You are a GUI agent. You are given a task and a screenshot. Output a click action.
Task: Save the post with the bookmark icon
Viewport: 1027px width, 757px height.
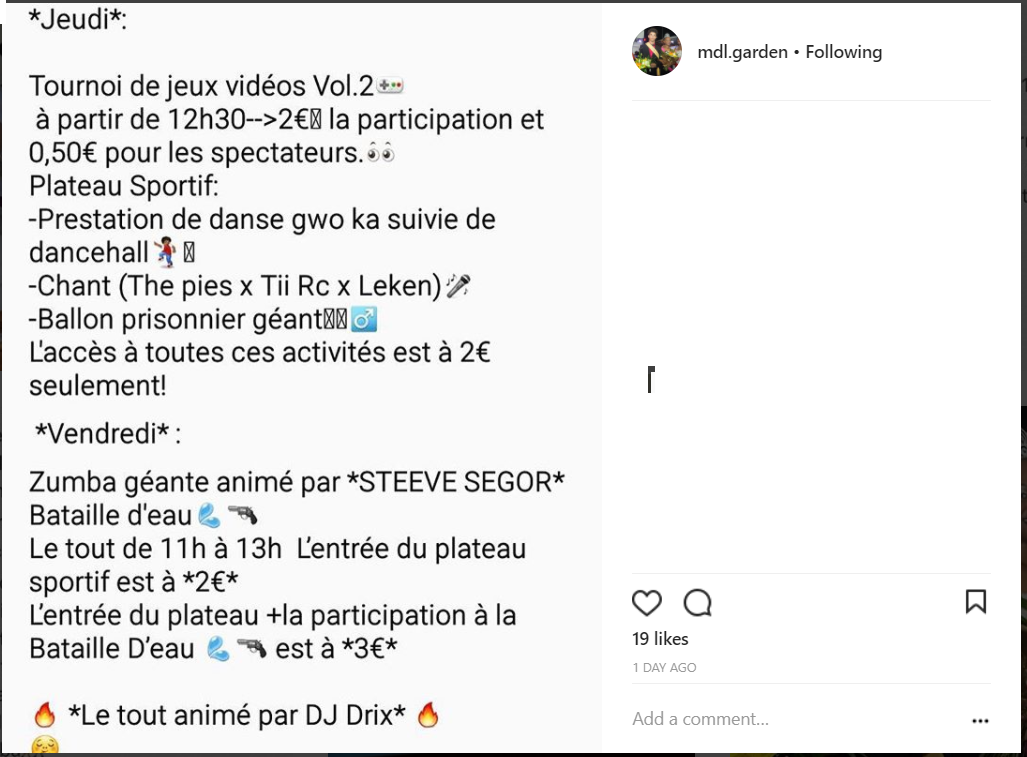[975, 601]
